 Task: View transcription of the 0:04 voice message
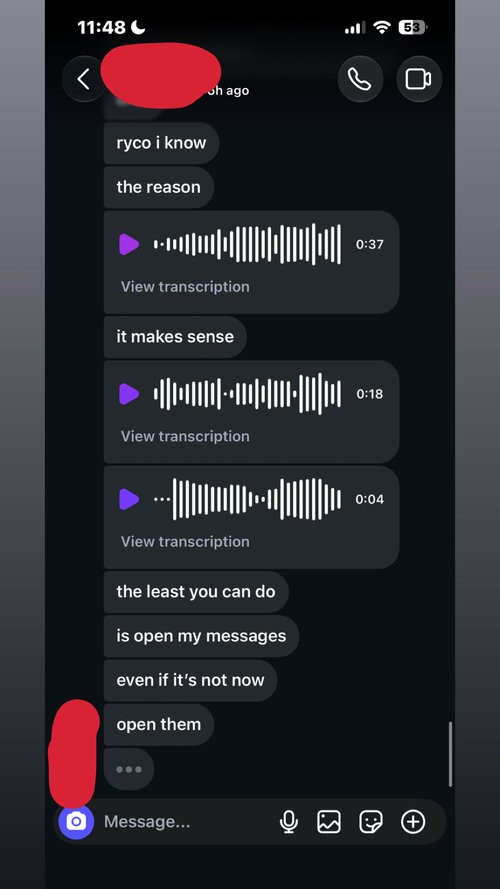click(x=185, y=541)
